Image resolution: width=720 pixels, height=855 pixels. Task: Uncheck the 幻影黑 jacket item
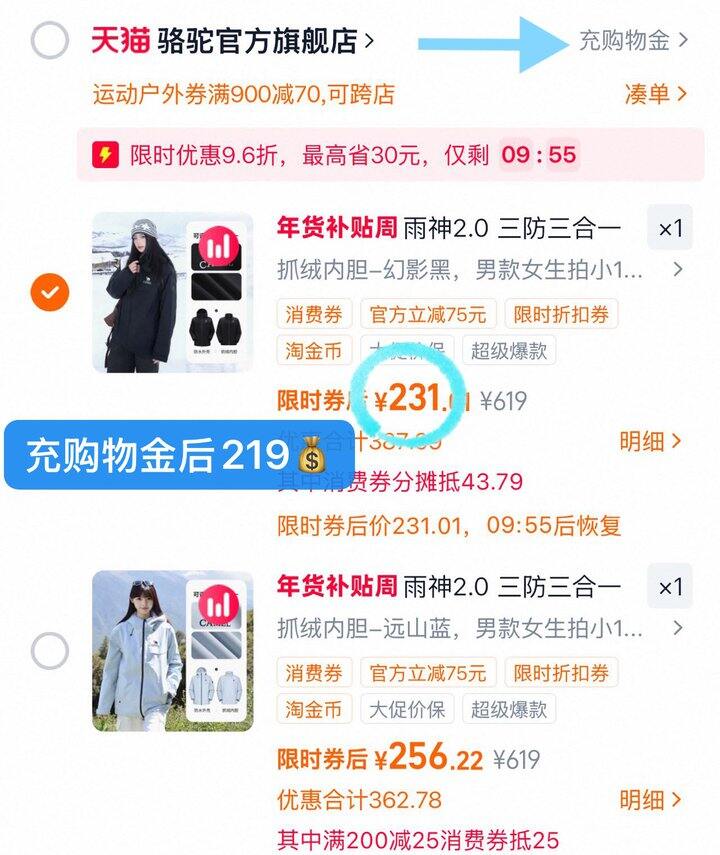[x=50, y=293]
